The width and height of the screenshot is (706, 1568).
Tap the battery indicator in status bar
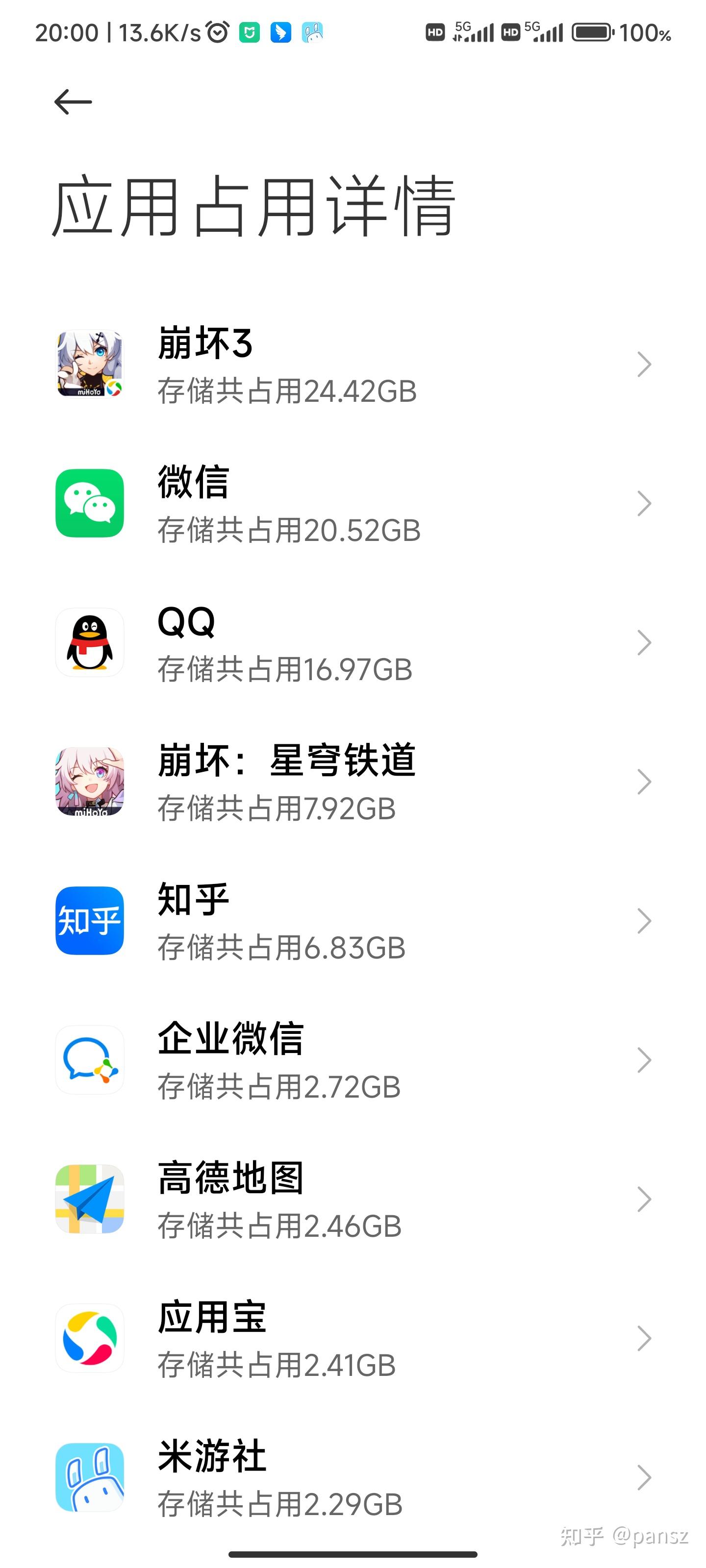click(x=590, y=33)
